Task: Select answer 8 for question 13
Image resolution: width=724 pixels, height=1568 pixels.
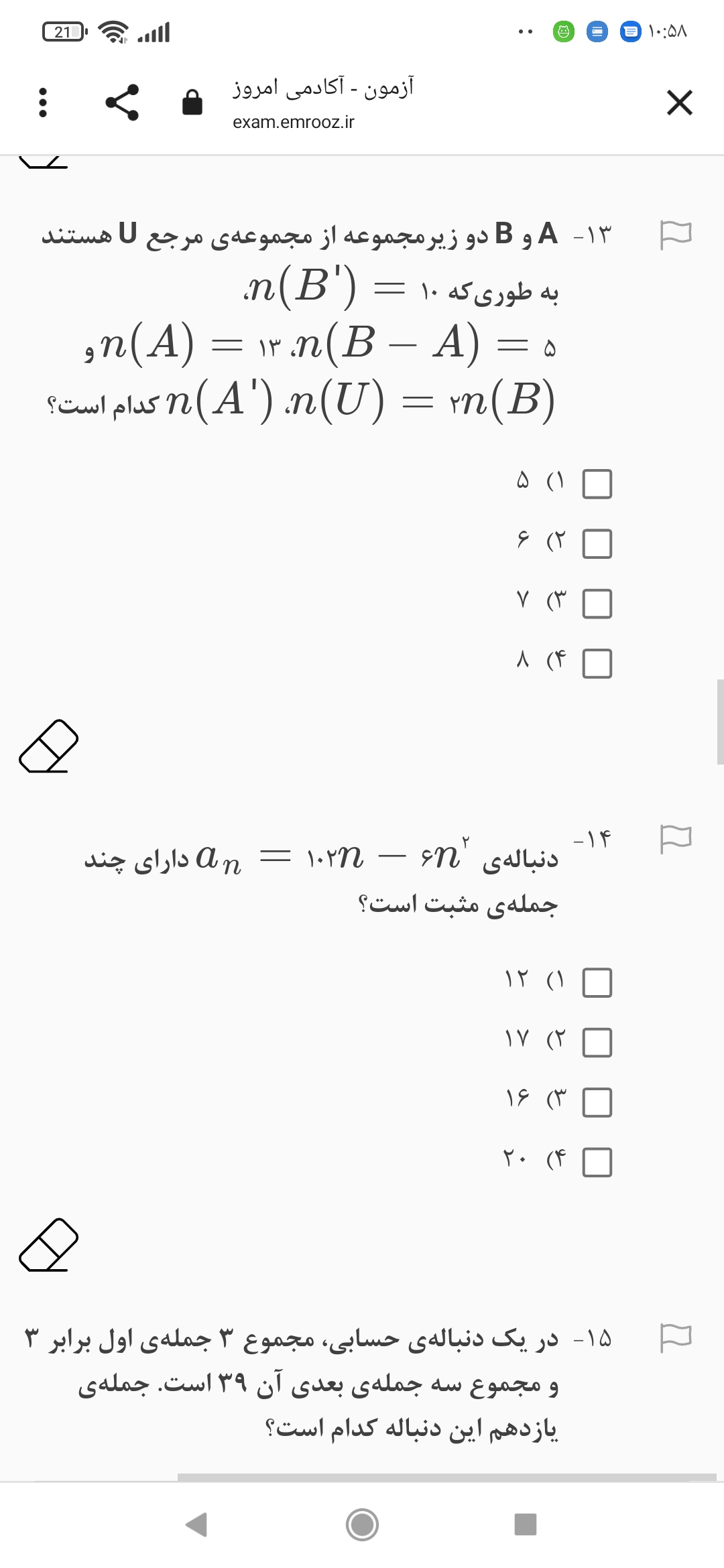Action: click(x=597, y=663)
